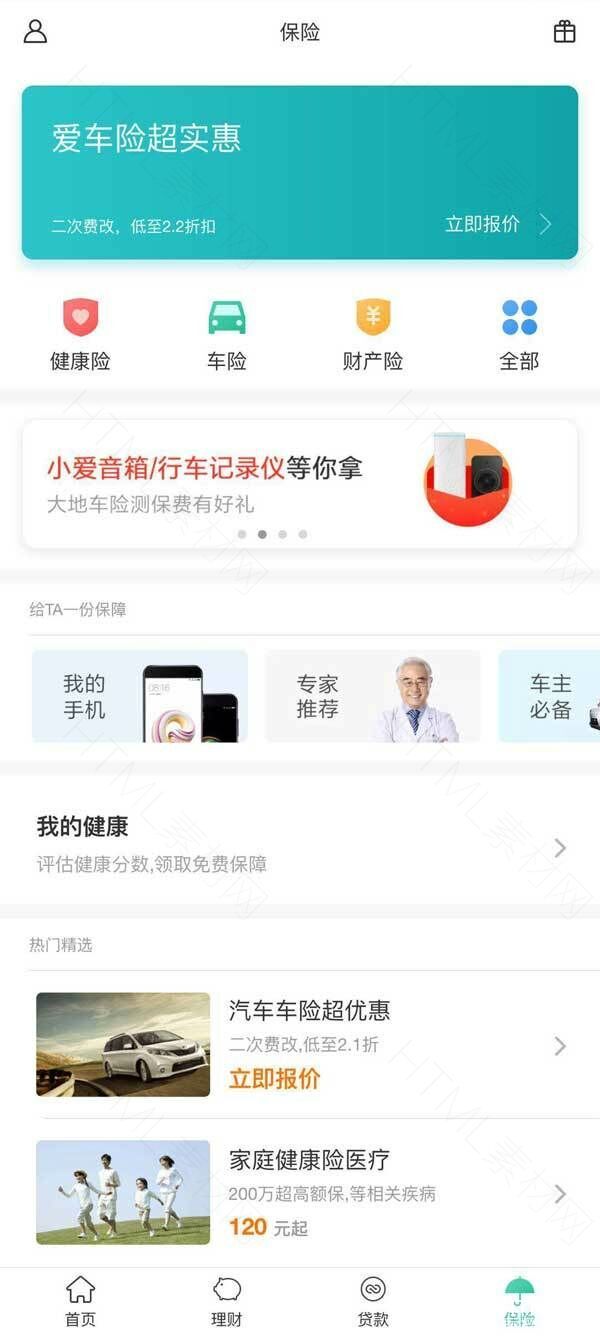Open the 小爱音箱/行车记录仪 promo banner

[299, 483]
